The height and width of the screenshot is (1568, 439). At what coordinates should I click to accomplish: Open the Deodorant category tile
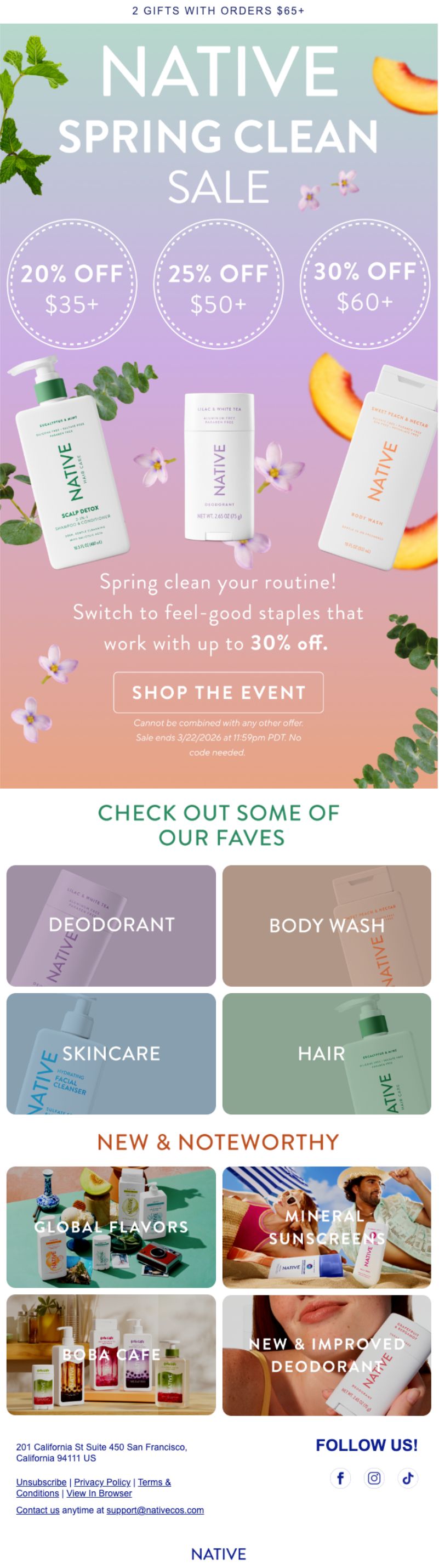click(x=111, y=925)
